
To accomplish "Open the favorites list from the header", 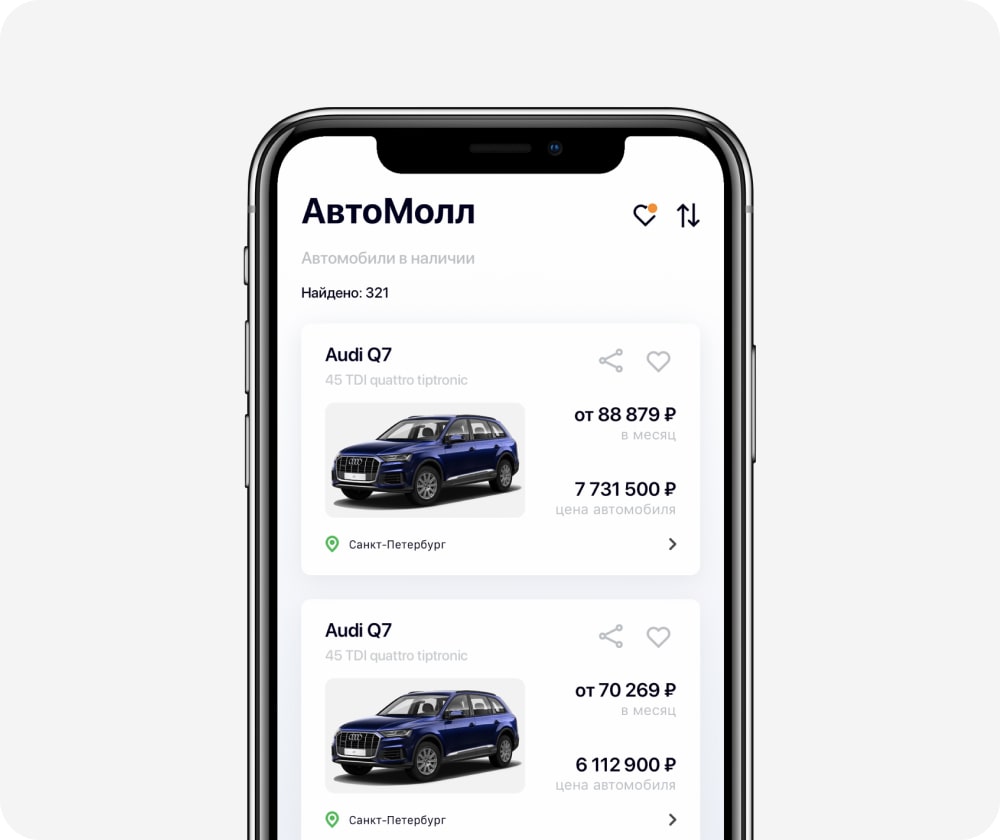I will (x=645, y=215).
